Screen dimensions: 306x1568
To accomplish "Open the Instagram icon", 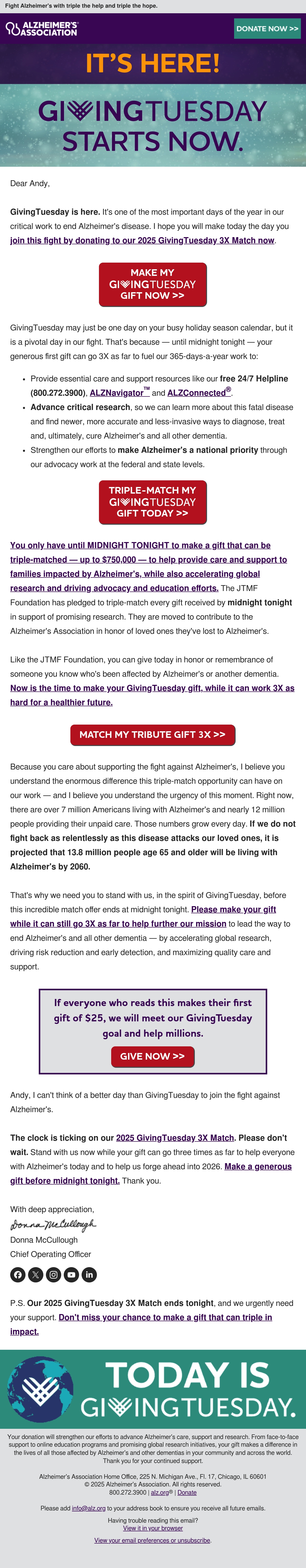I will point(54,1275).
